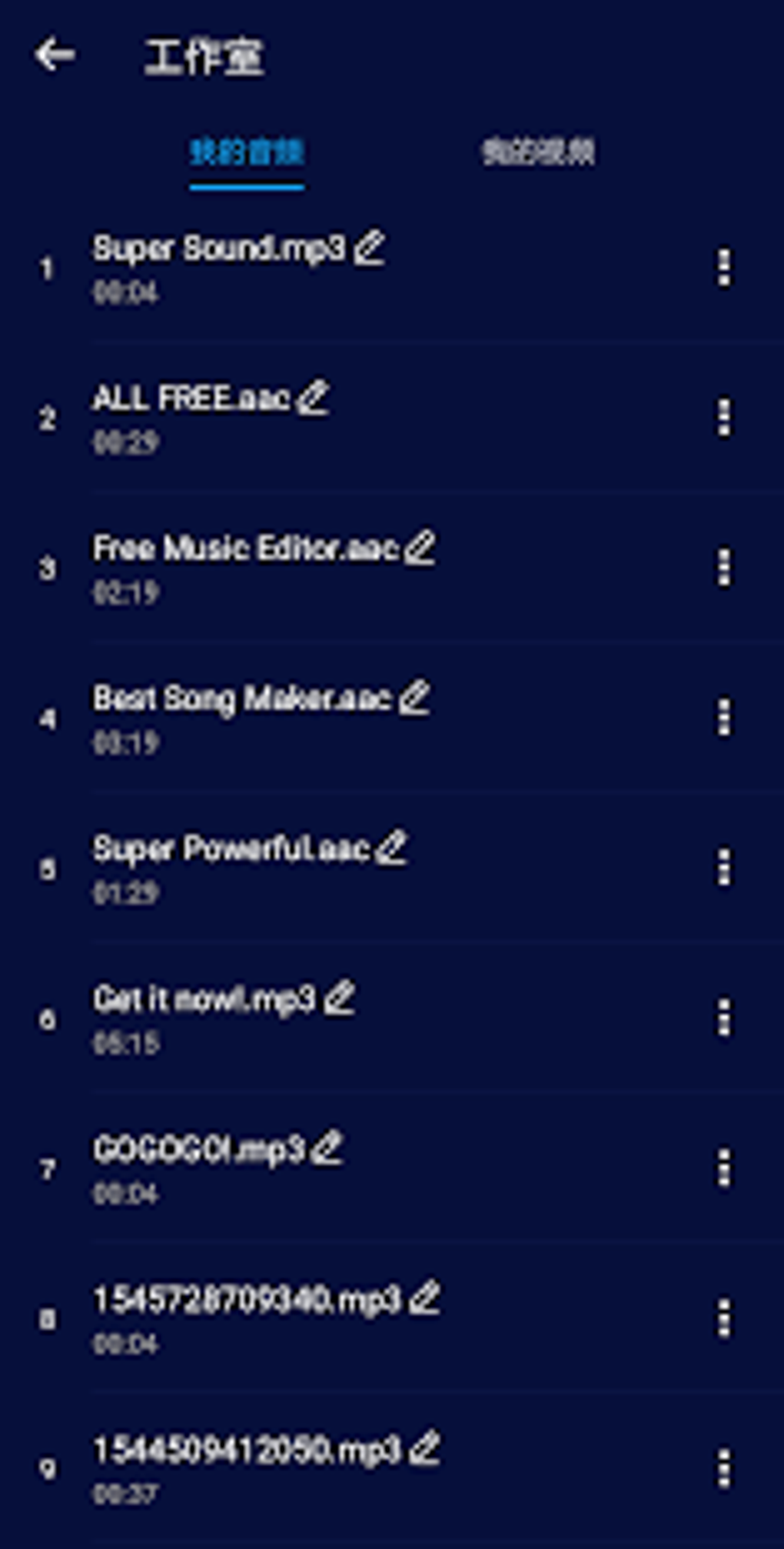Rename Super Sound.mp3 with its pencil icon
The width and height of the screenshot is (784, 1549).
tap(370, 248)
